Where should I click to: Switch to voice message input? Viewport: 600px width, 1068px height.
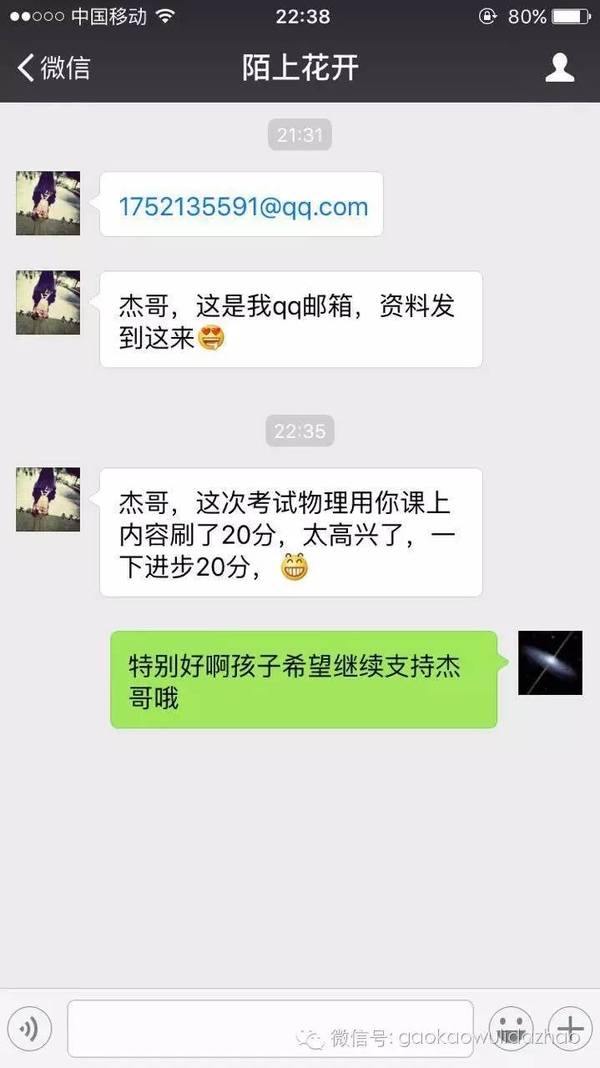click(x=31, y=1028)
